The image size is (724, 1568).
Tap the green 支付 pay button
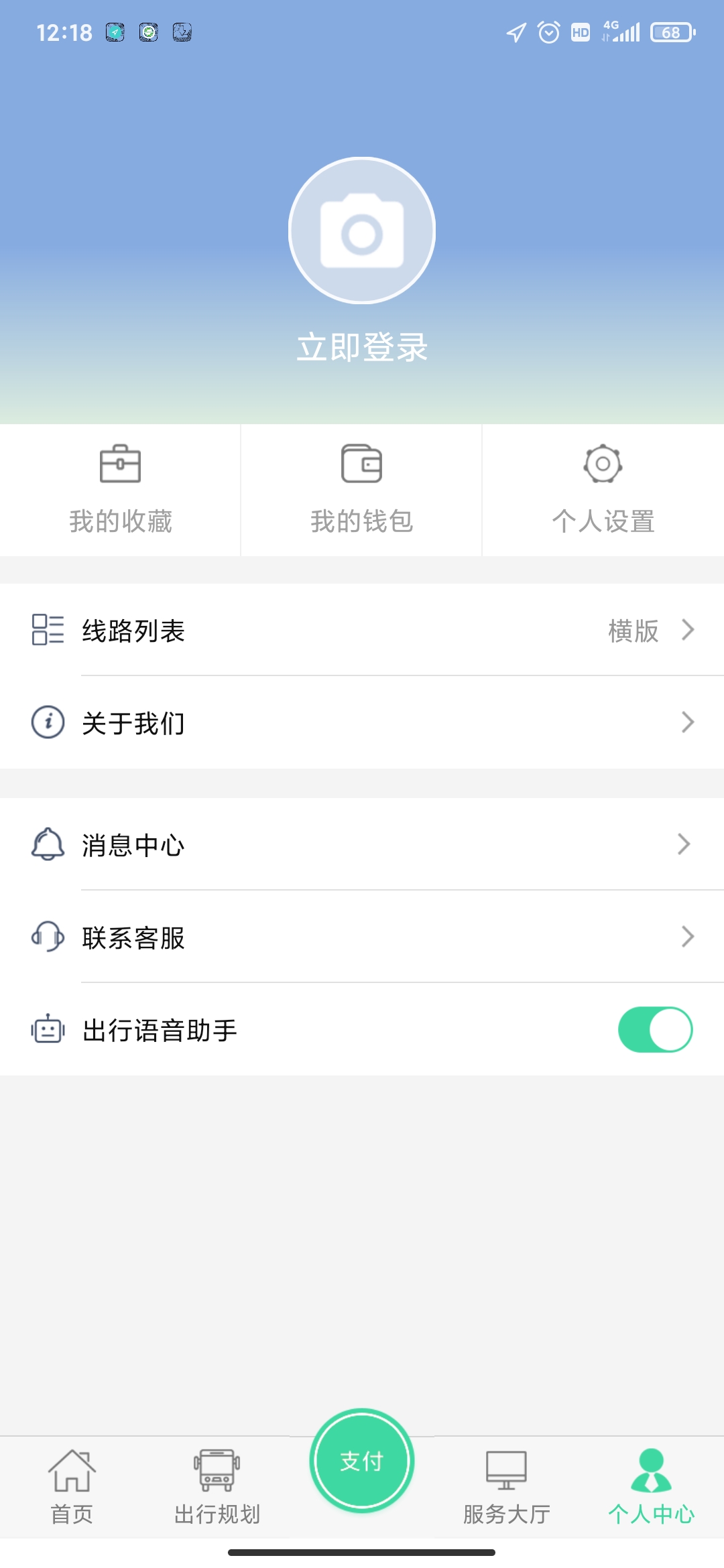[362, 1461]
